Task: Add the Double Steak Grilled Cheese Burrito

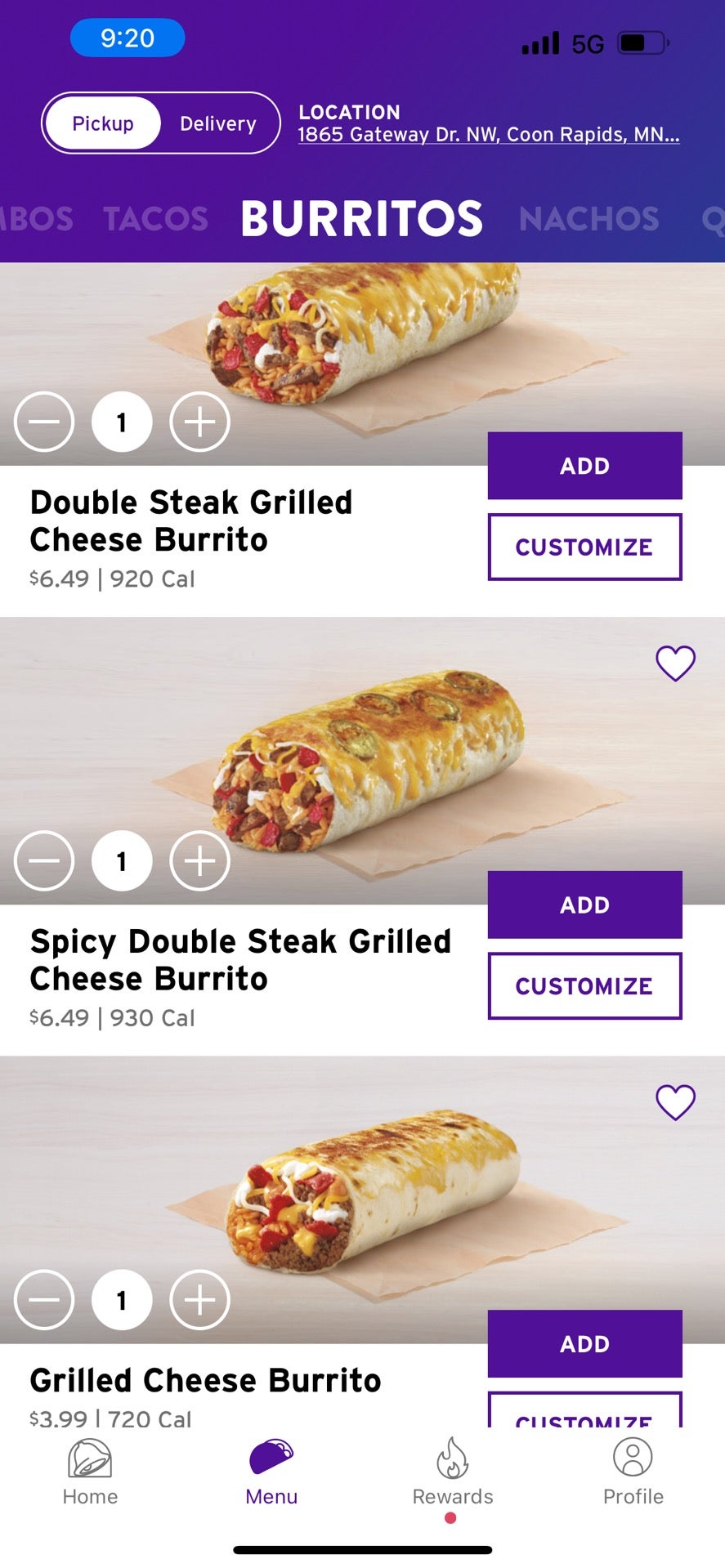Action: [584, 465]
